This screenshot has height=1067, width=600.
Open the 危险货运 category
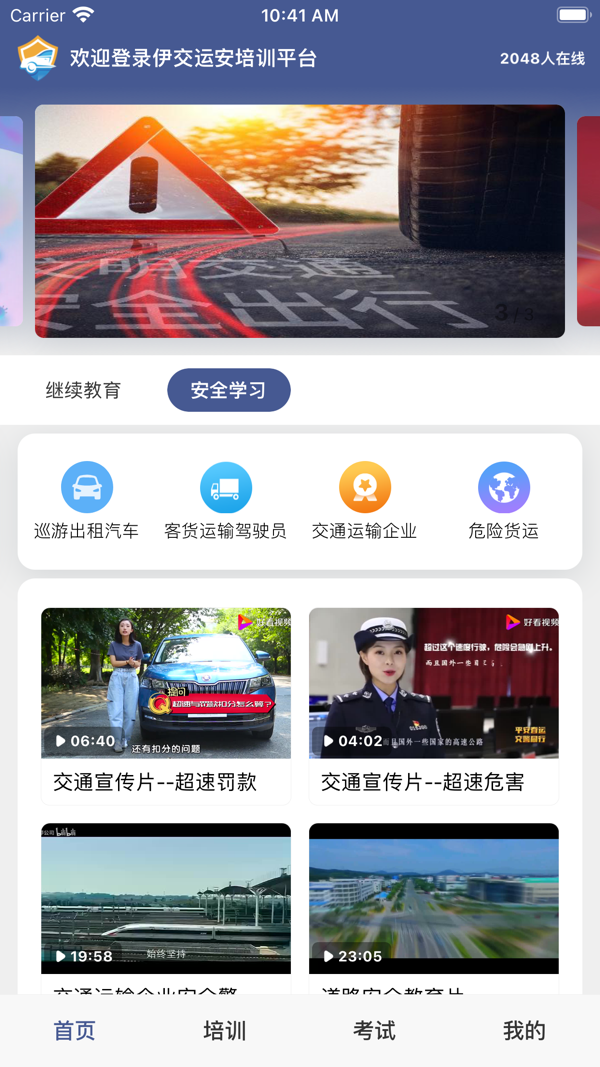click(x=503, y=501)
